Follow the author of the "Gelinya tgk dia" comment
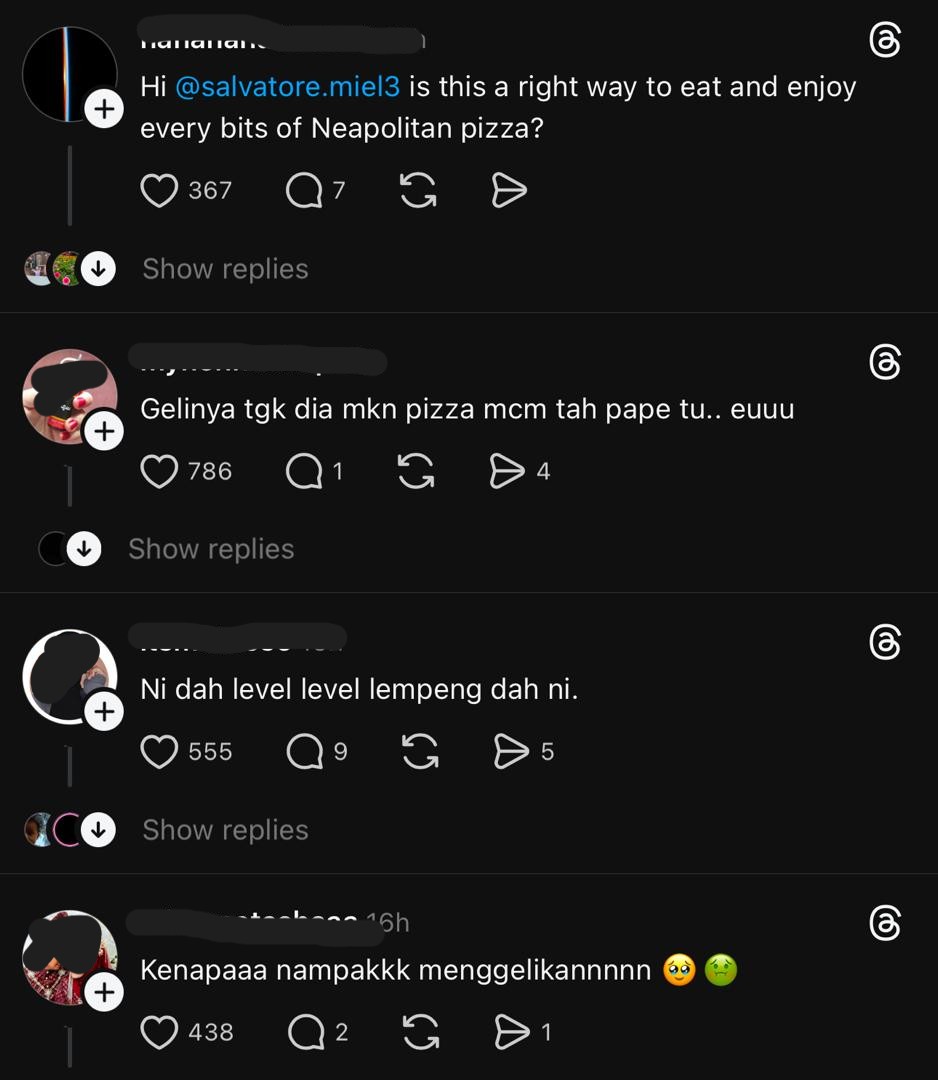This screenshot has height=1080, width=938. (x=104, y=431)
